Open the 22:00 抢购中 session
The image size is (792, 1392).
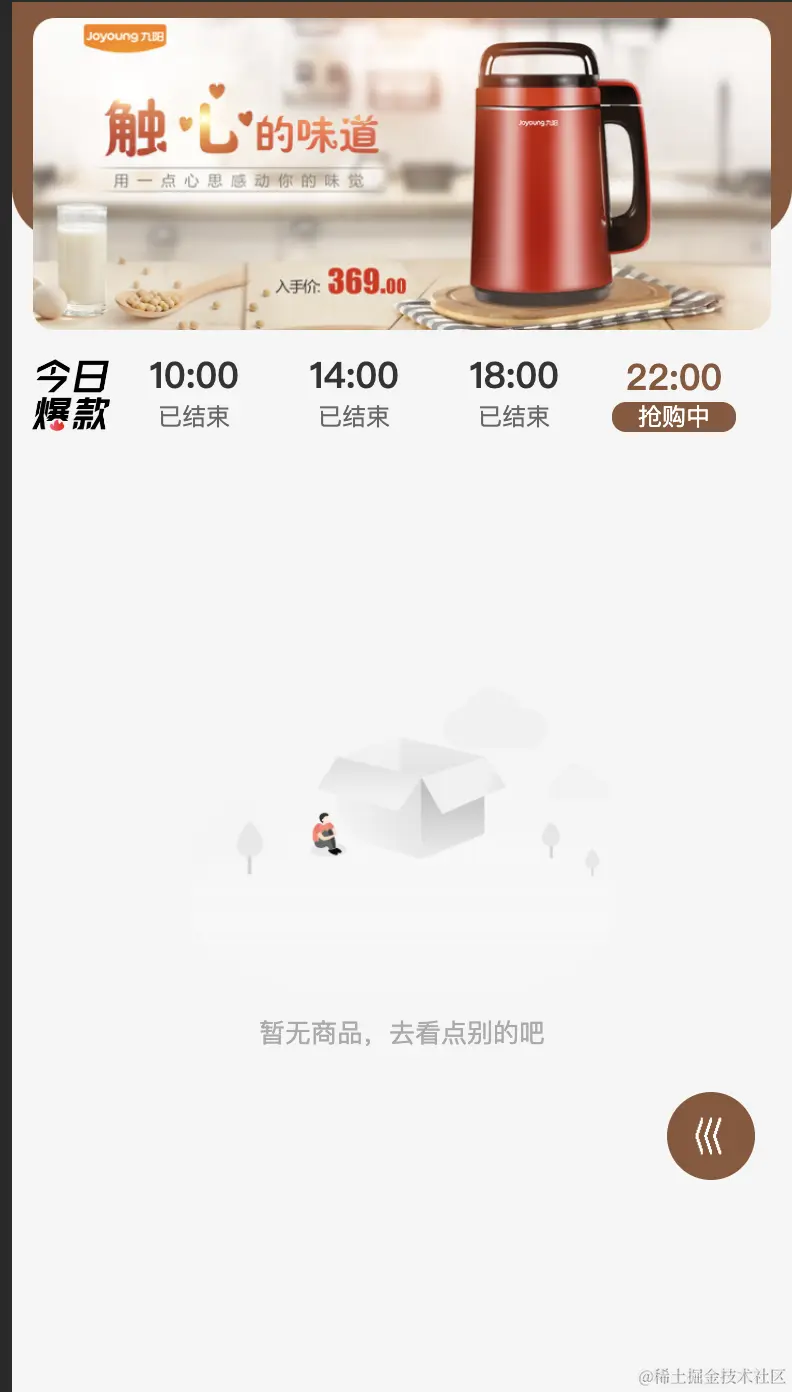(674, 397)
